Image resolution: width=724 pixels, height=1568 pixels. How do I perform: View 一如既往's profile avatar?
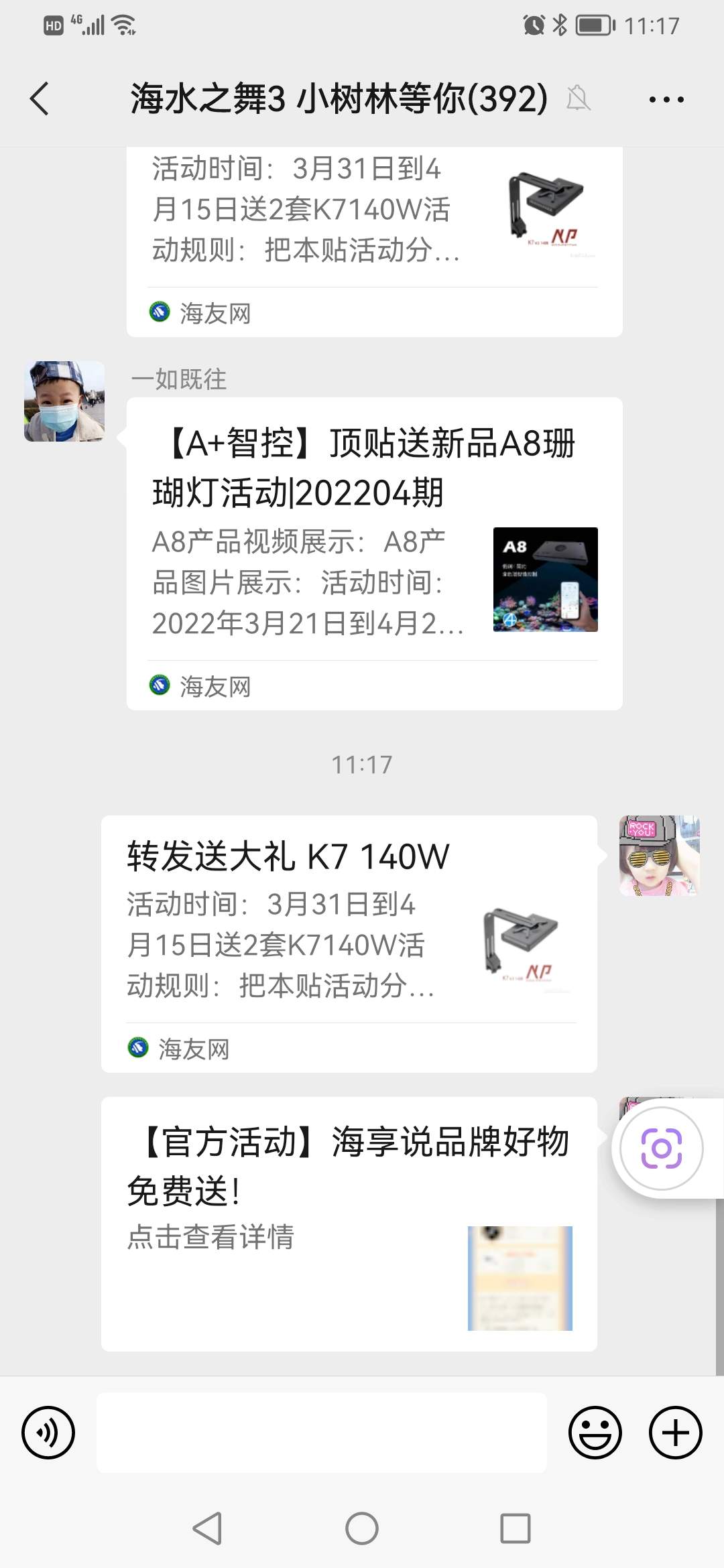pos(64,401)
